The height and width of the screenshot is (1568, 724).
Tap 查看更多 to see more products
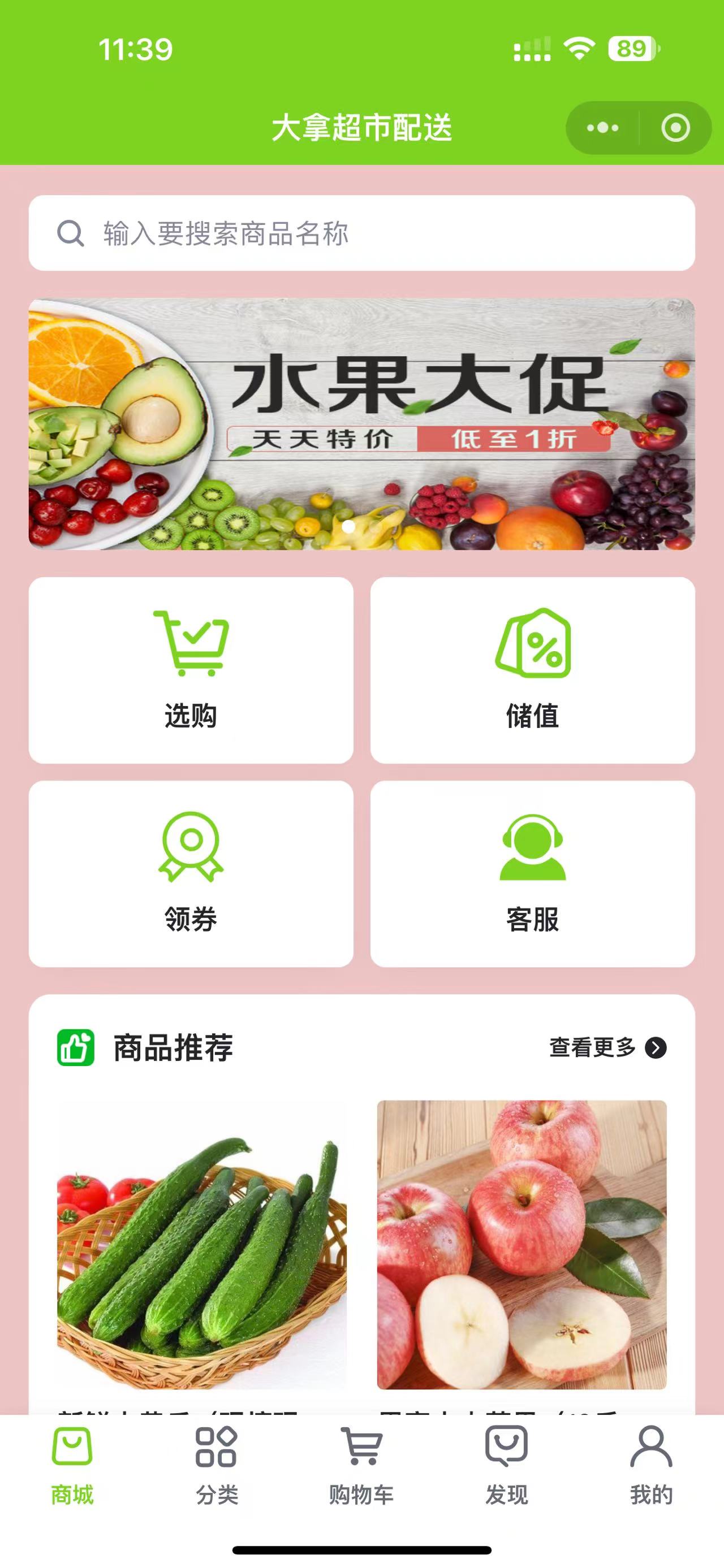click(x=607, y=1047)
